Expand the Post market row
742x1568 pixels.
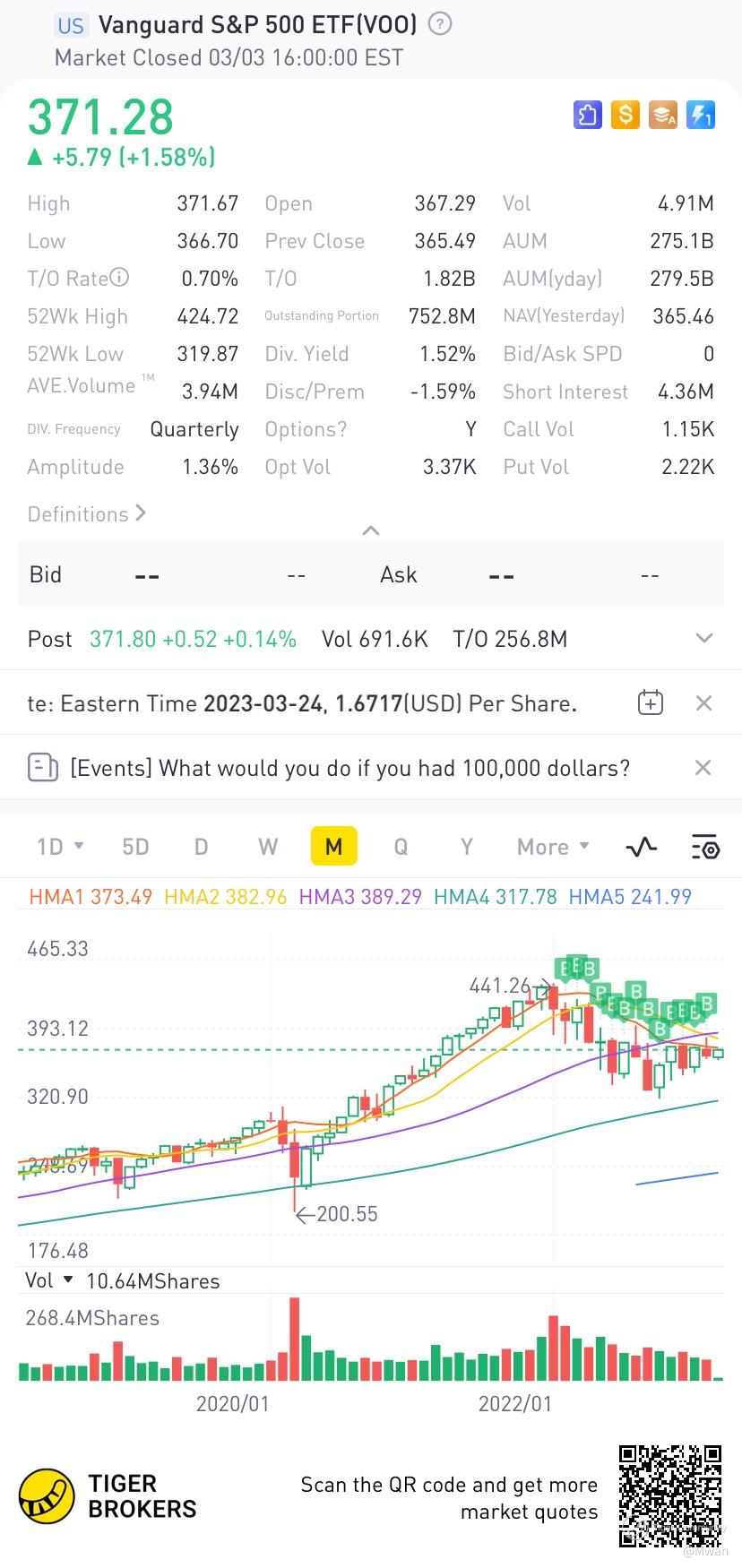(704, 639)
